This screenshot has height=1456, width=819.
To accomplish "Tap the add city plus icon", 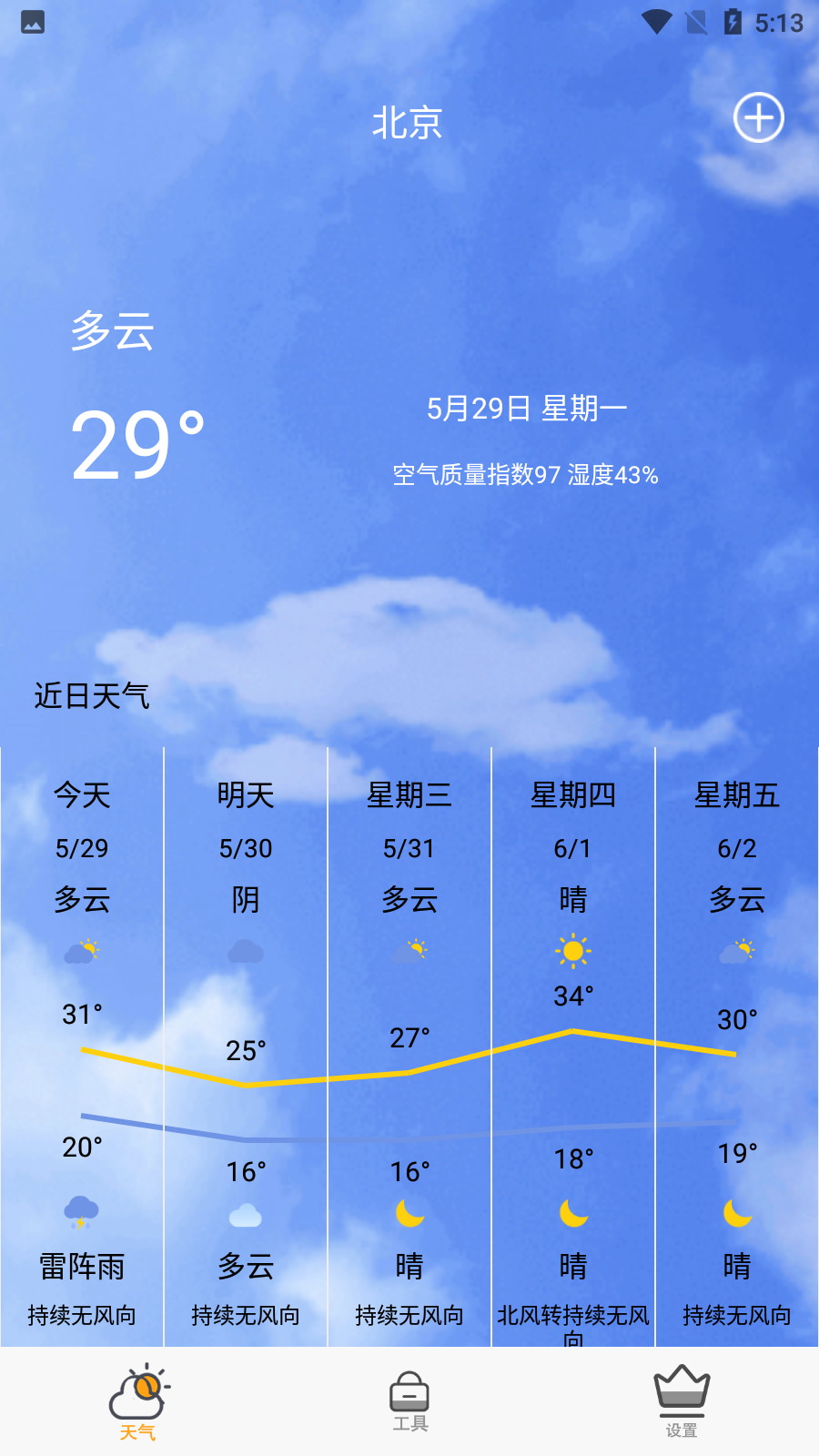I will [759, 117].
